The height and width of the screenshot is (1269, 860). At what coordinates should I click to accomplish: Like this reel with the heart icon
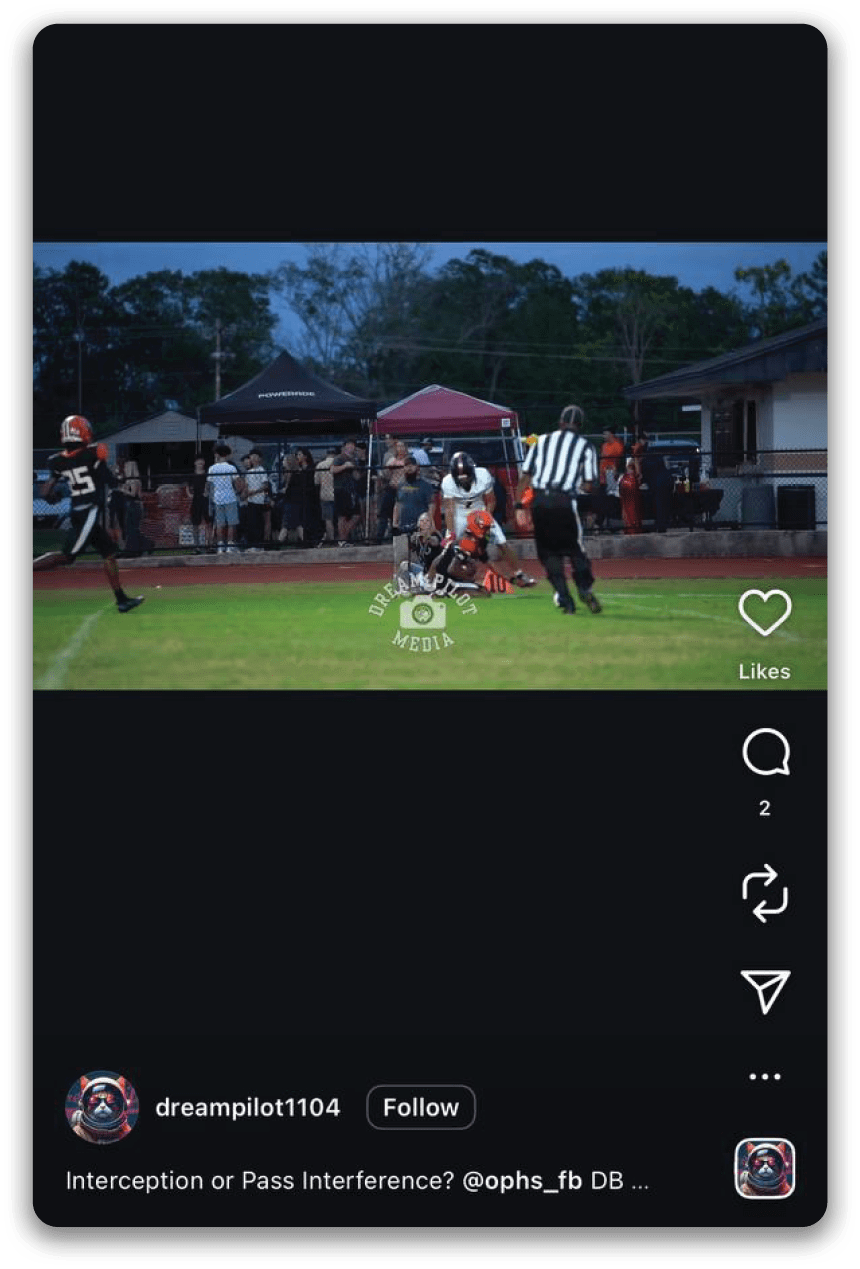point(765,613)
